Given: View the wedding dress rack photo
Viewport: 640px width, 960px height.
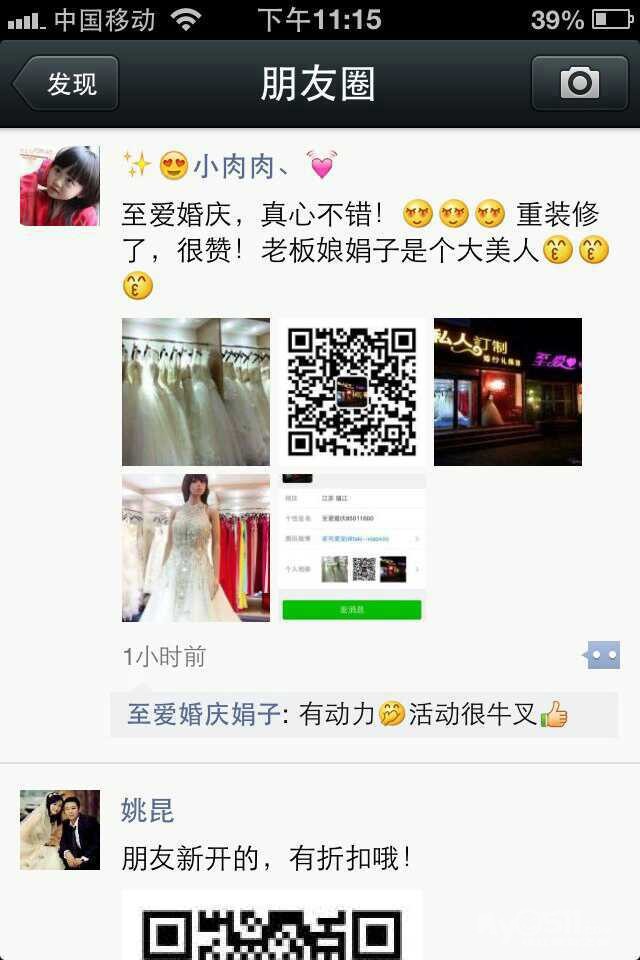Looking at the screenshot, I should click(196, 392).
